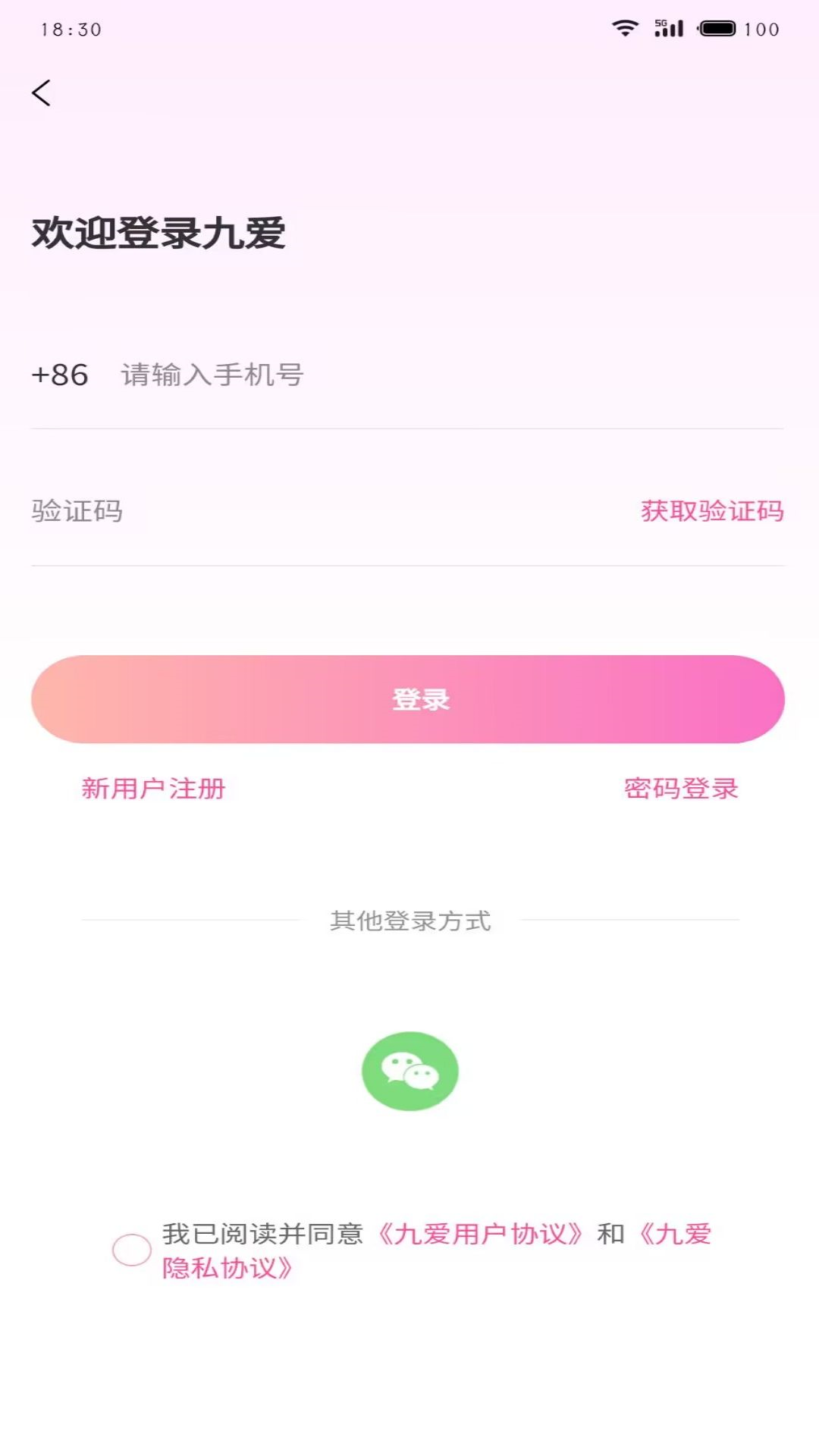Screen dimensions: 819x1456
Task: Tap 获取验证码 to request a code
Action: pyautogui.click(x=711, y=511)
